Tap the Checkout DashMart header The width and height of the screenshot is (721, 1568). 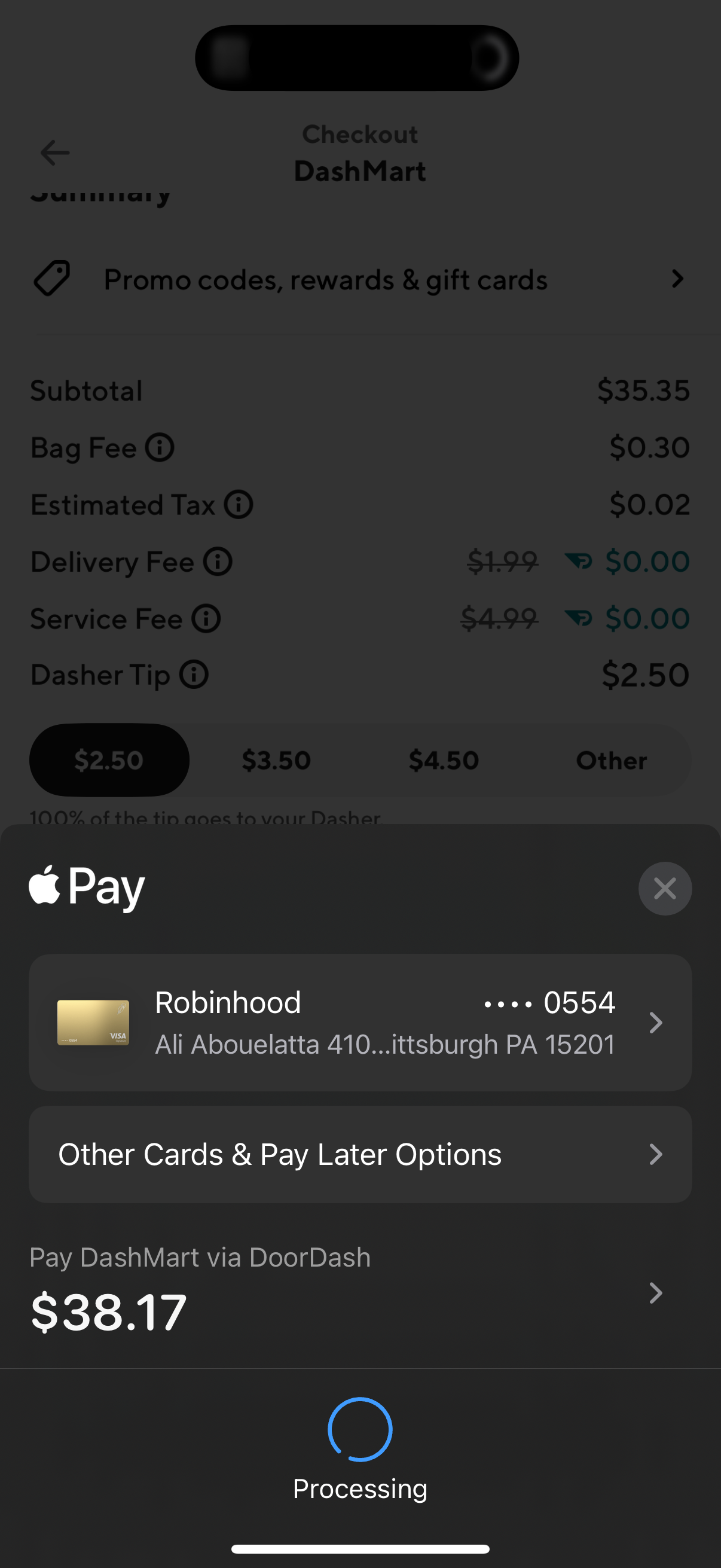(359, 153)
